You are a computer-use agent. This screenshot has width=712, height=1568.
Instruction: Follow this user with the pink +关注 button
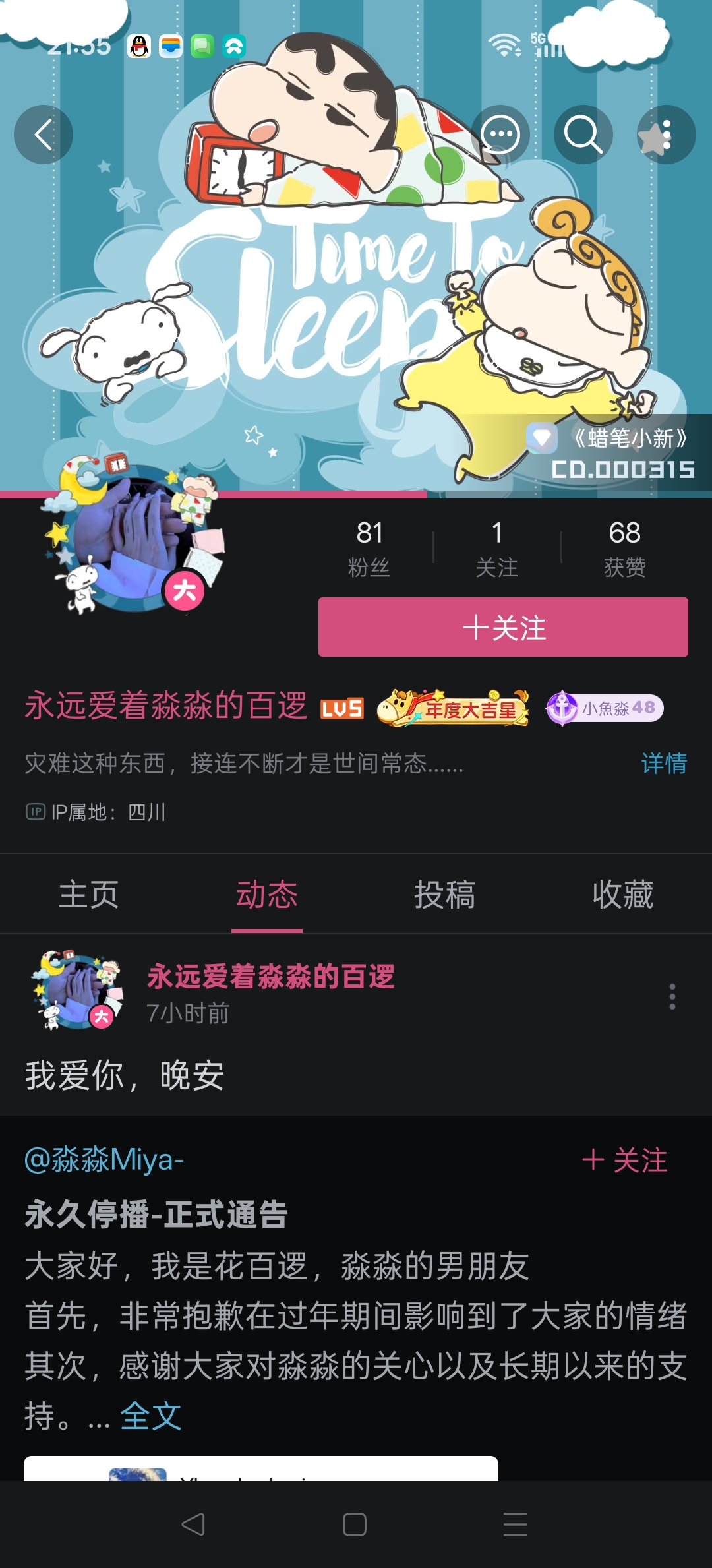tap(503, 627)
